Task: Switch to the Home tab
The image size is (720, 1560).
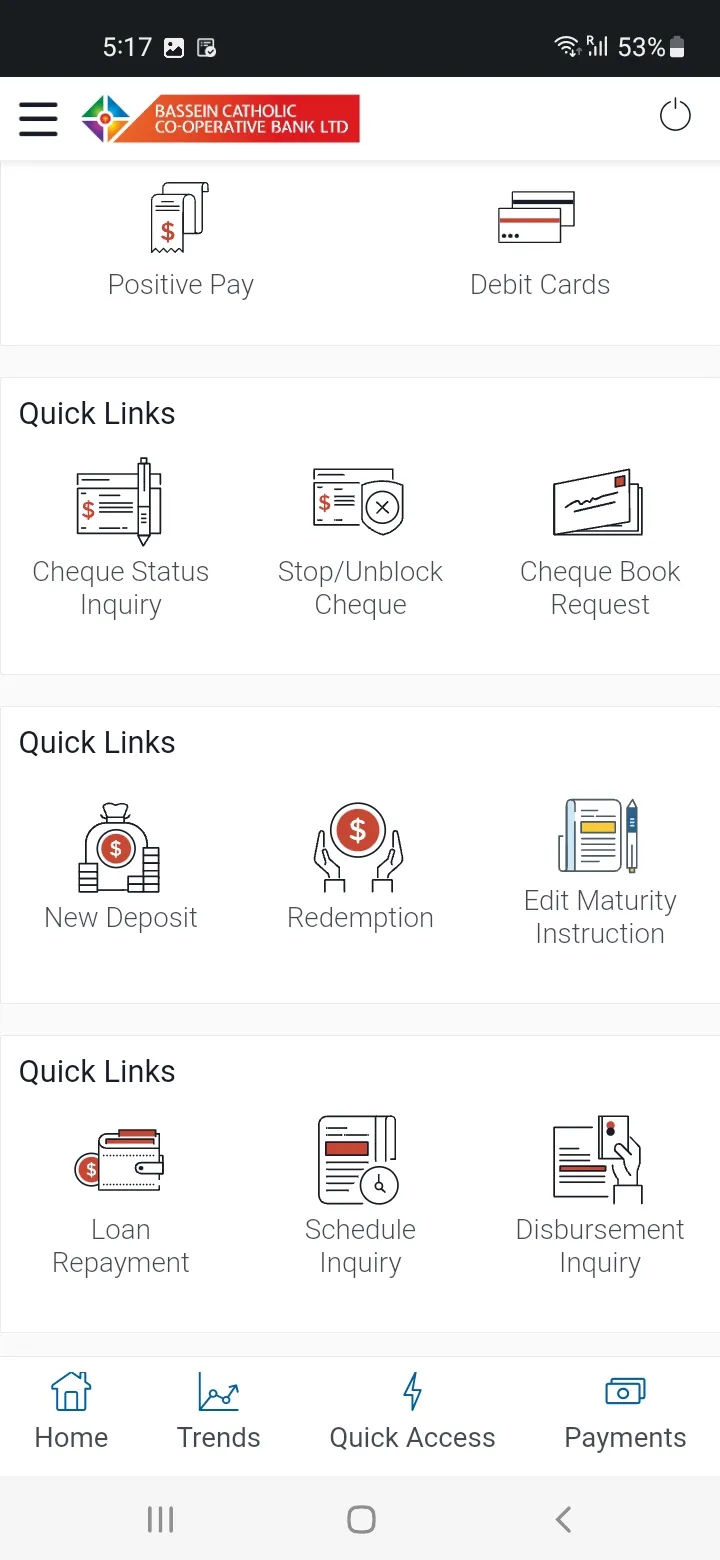Action: [x=71, y=1411]
